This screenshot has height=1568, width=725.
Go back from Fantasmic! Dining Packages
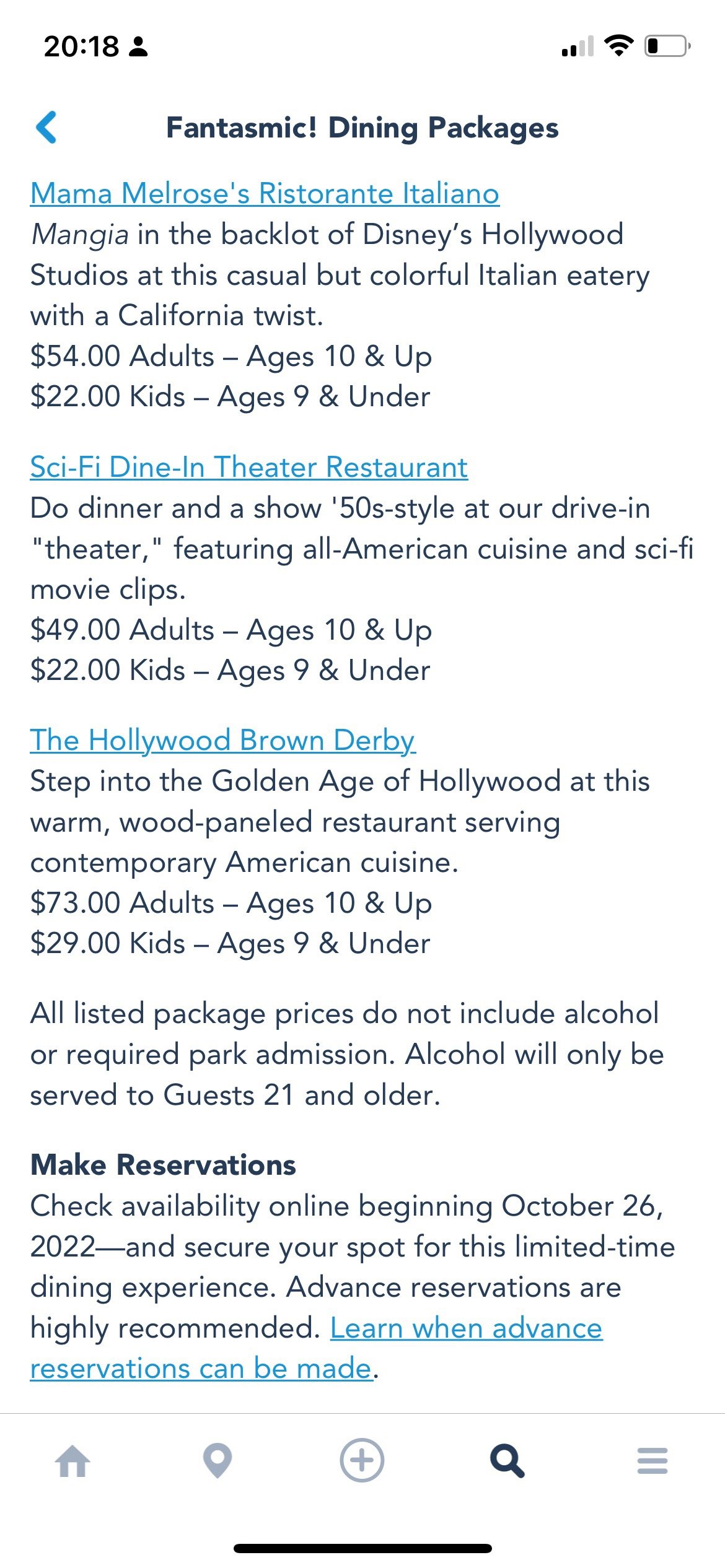[47, 128]
